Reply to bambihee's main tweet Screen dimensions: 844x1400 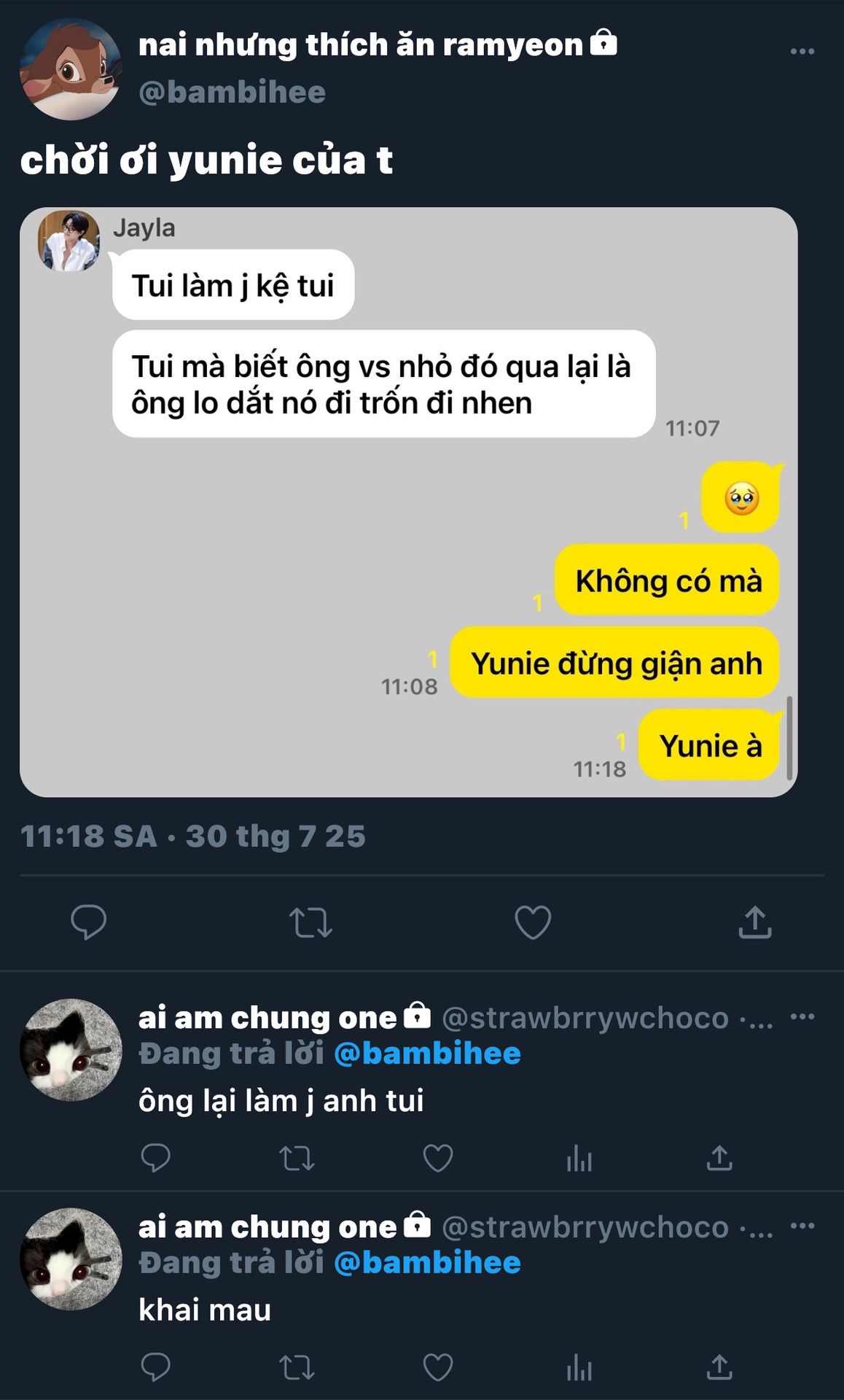(89, 922)
